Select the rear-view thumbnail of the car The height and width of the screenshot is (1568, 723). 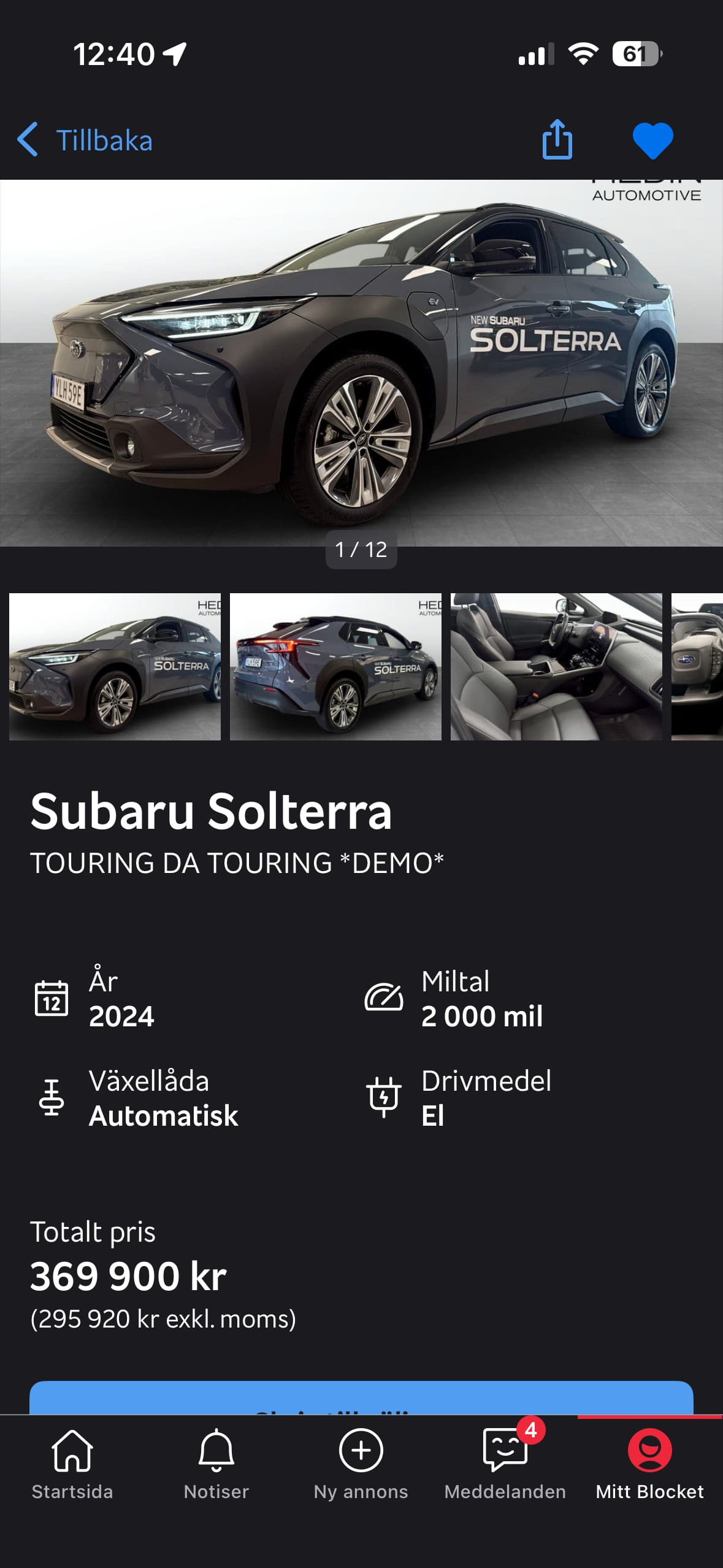(335, 666)
